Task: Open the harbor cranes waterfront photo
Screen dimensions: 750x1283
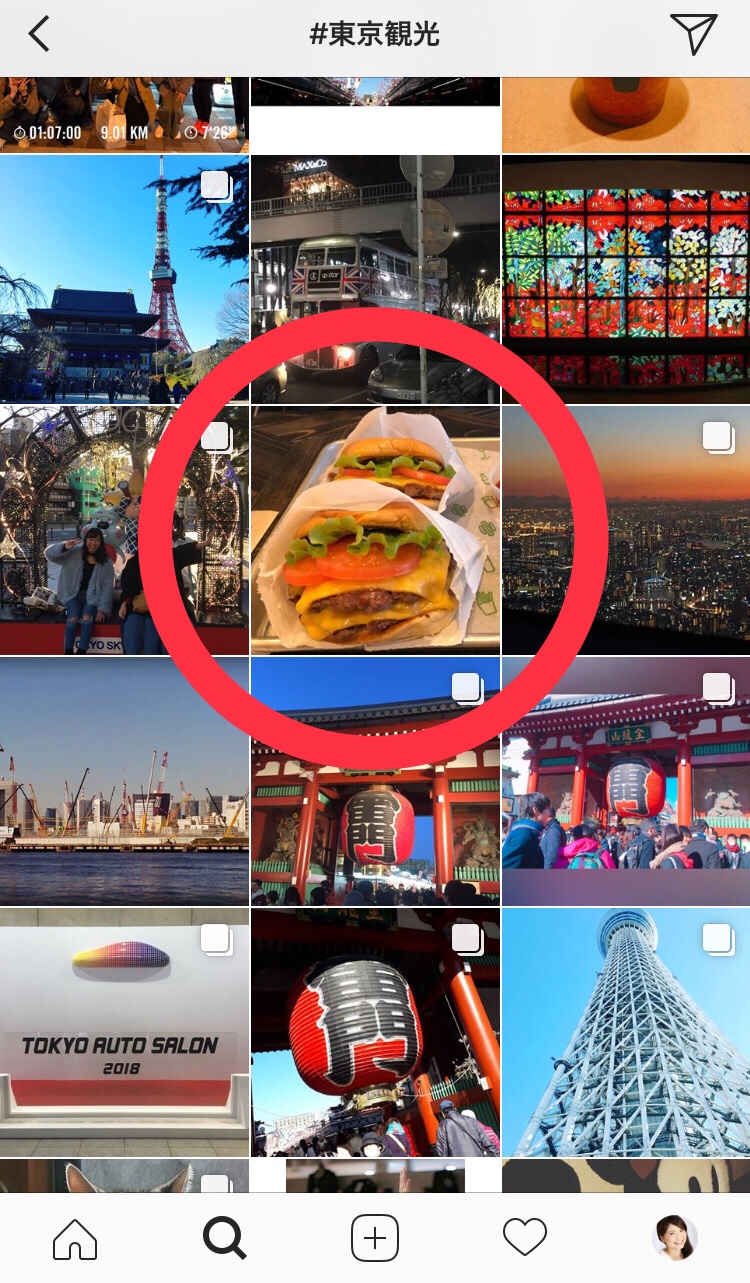Action: tap(124, 781)
